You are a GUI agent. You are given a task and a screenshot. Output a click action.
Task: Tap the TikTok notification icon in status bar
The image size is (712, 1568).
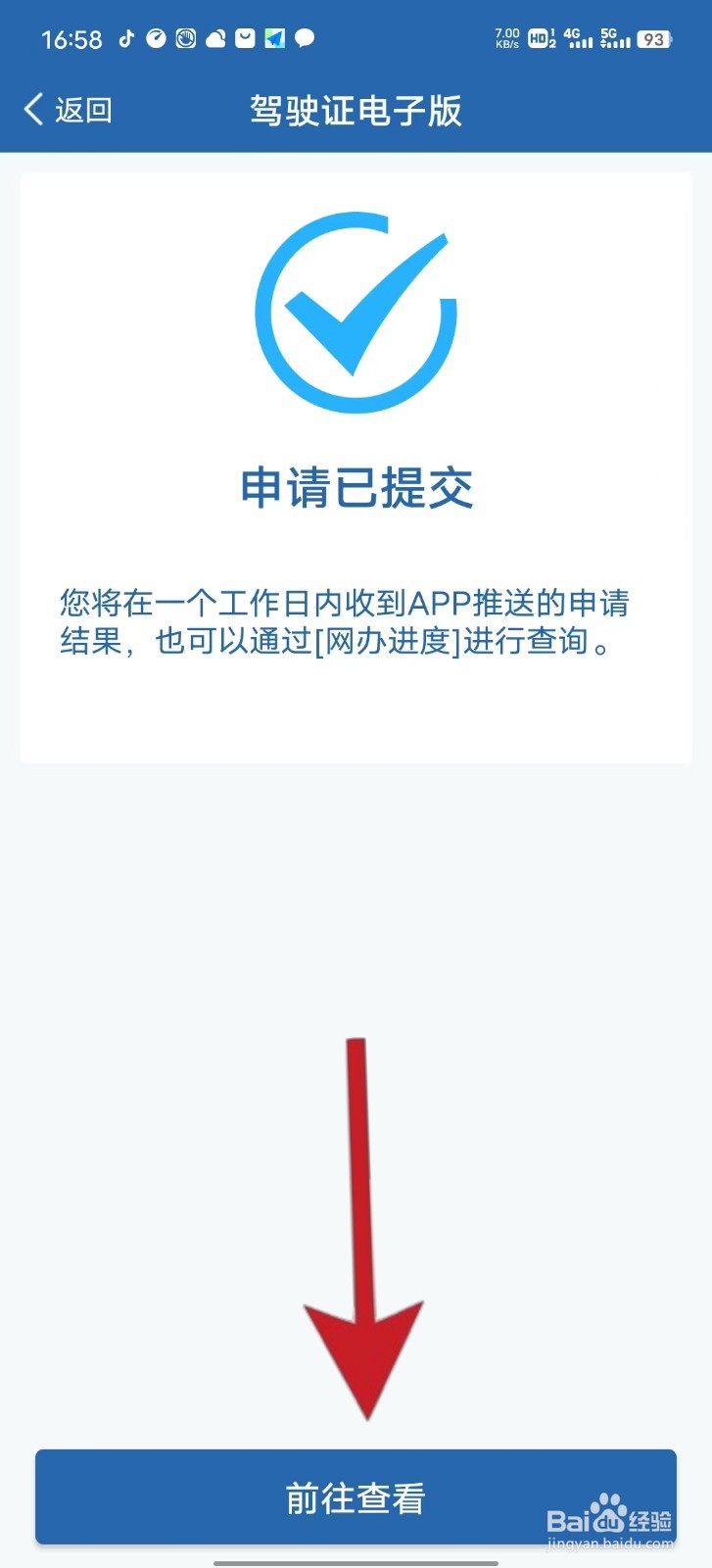[125, 37]
